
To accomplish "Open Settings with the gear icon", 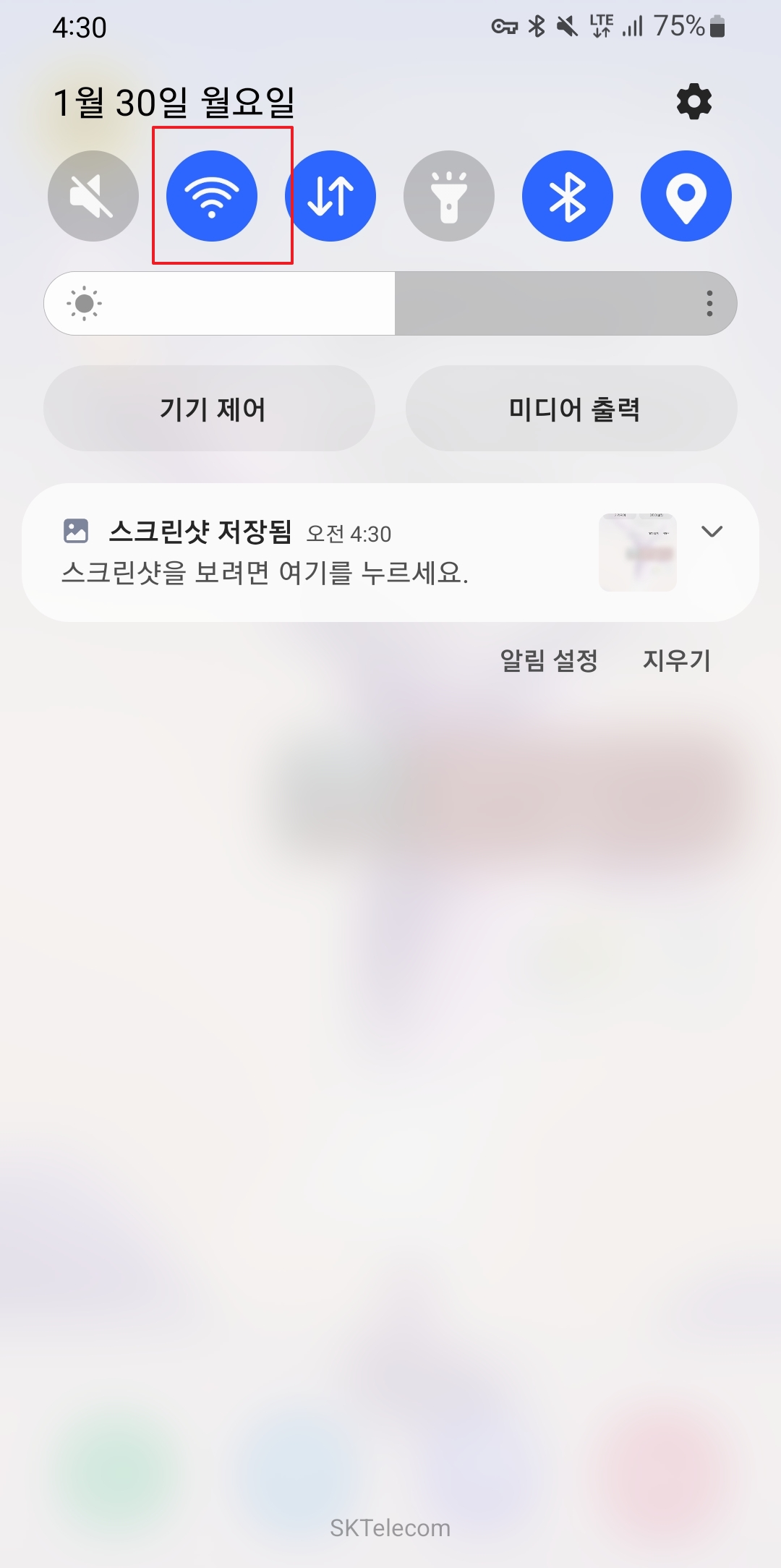I will (x=692, y=102).
